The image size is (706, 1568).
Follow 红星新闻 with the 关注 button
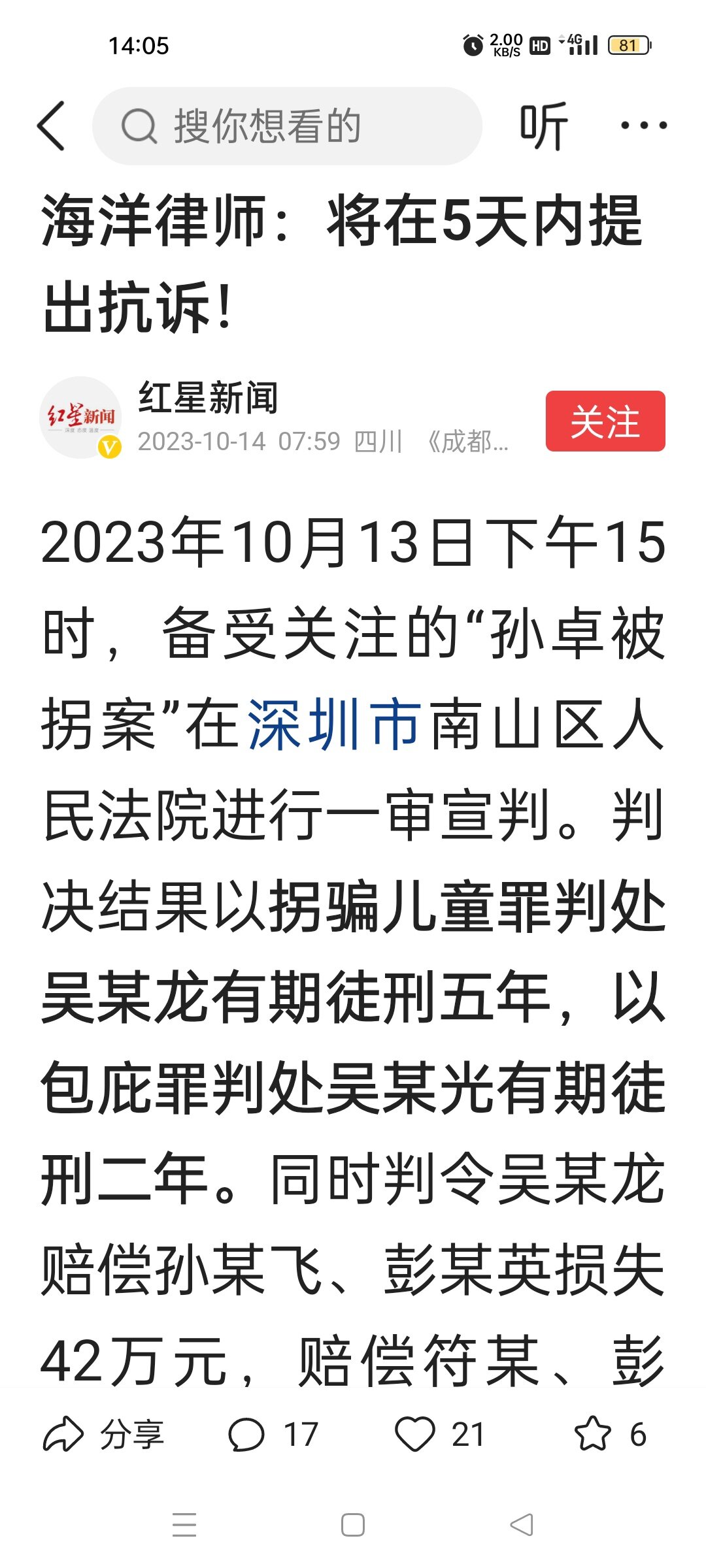click(605, 421)
